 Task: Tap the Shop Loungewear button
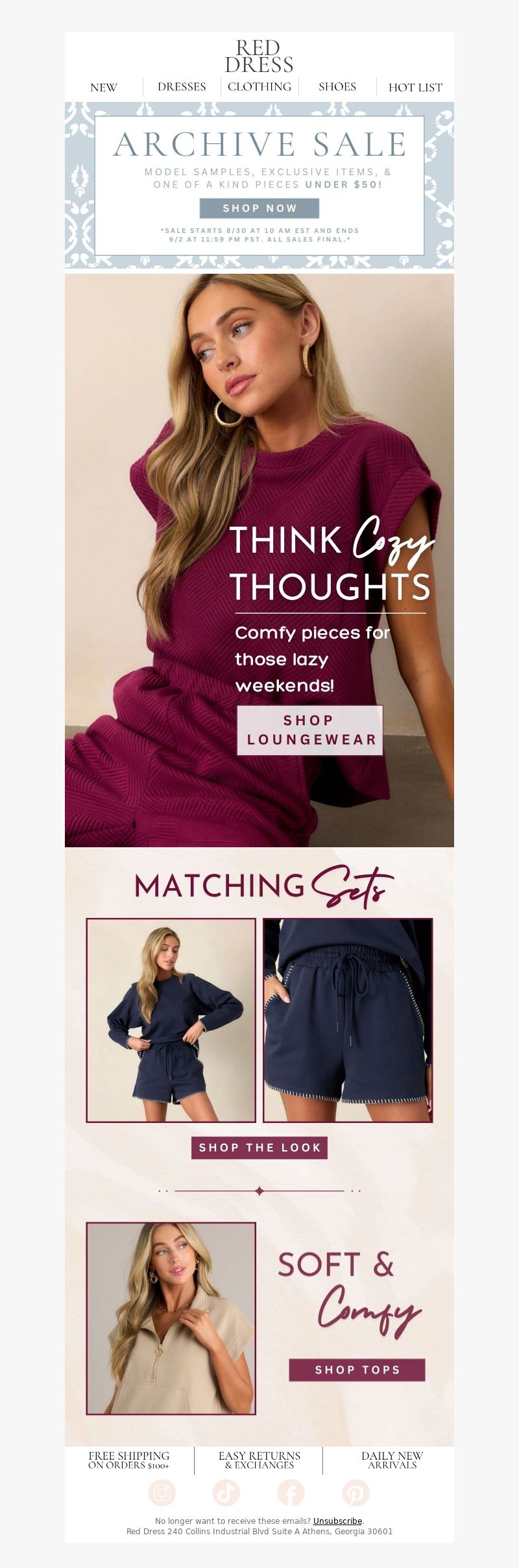(310, 730)
